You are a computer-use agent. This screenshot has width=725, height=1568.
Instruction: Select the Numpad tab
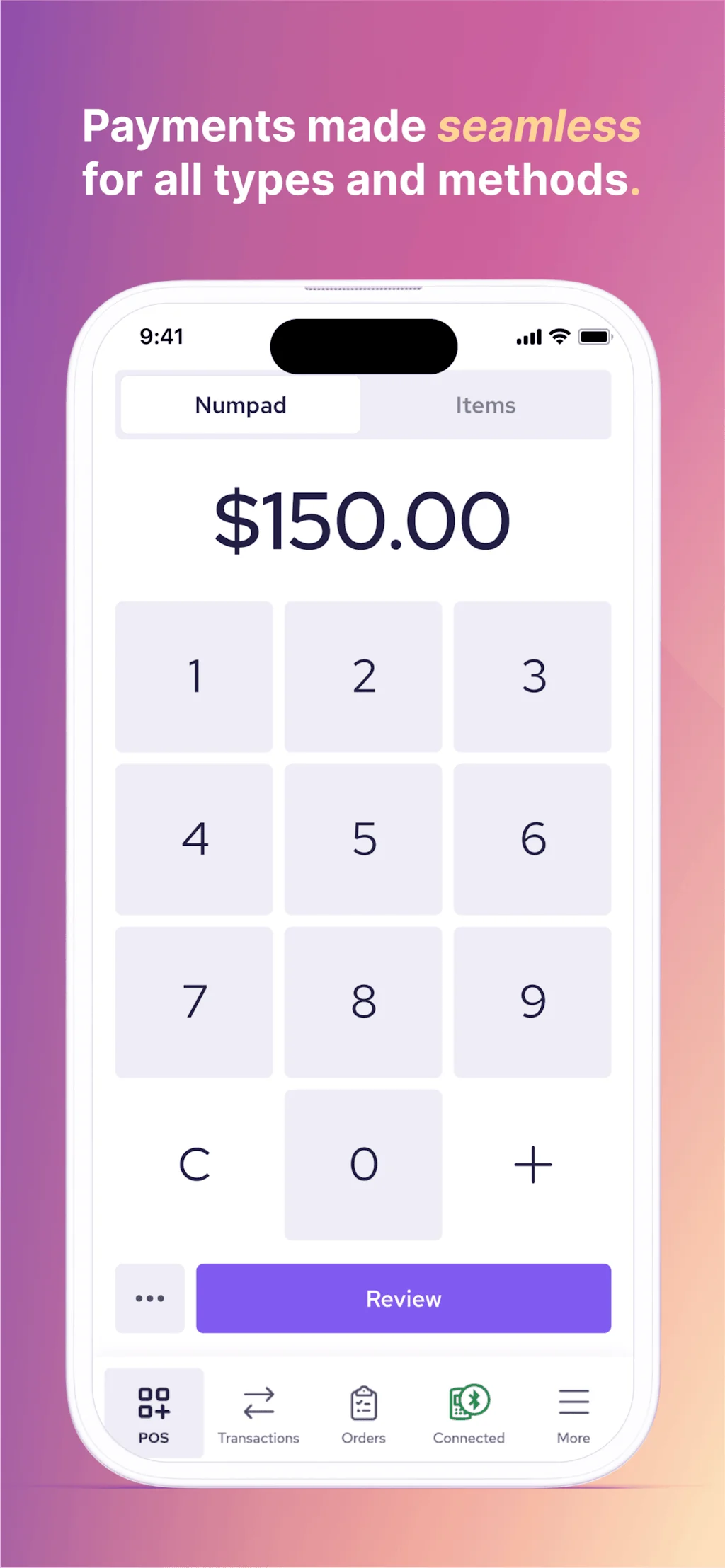coord(241,405)
